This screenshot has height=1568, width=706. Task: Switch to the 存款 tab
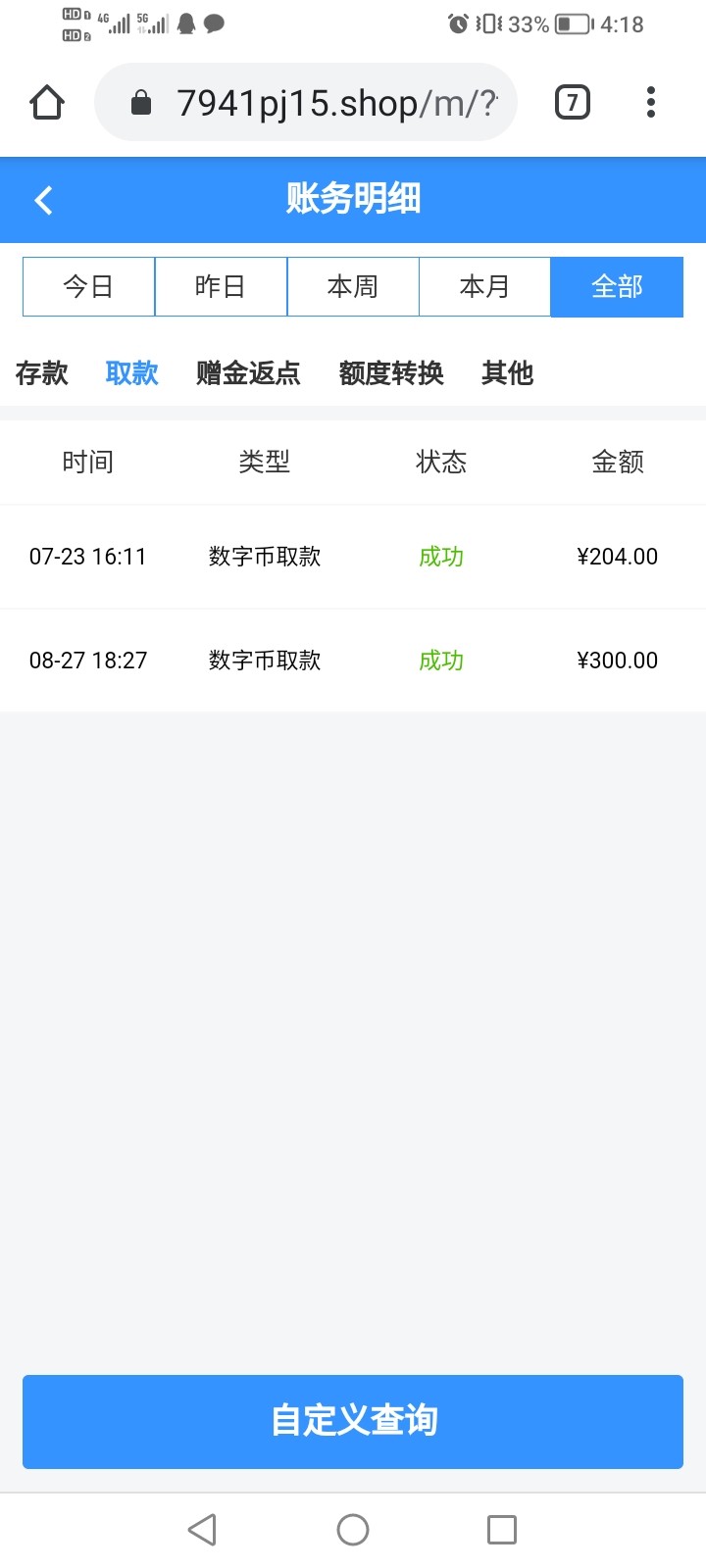point(42,373)
